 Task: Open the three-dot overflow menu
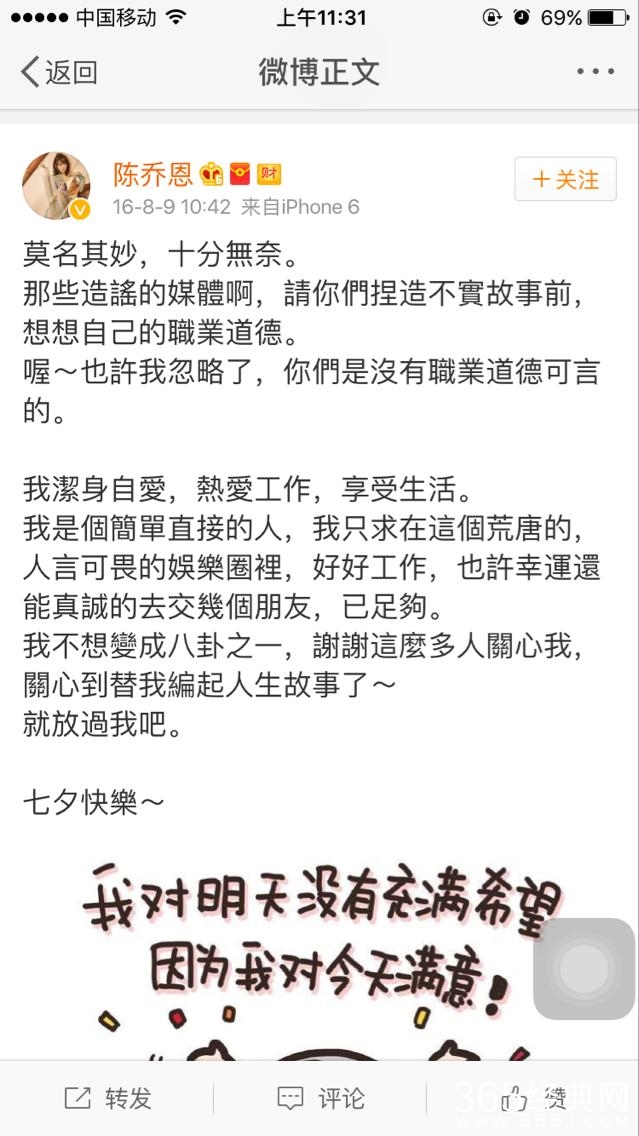595,72
